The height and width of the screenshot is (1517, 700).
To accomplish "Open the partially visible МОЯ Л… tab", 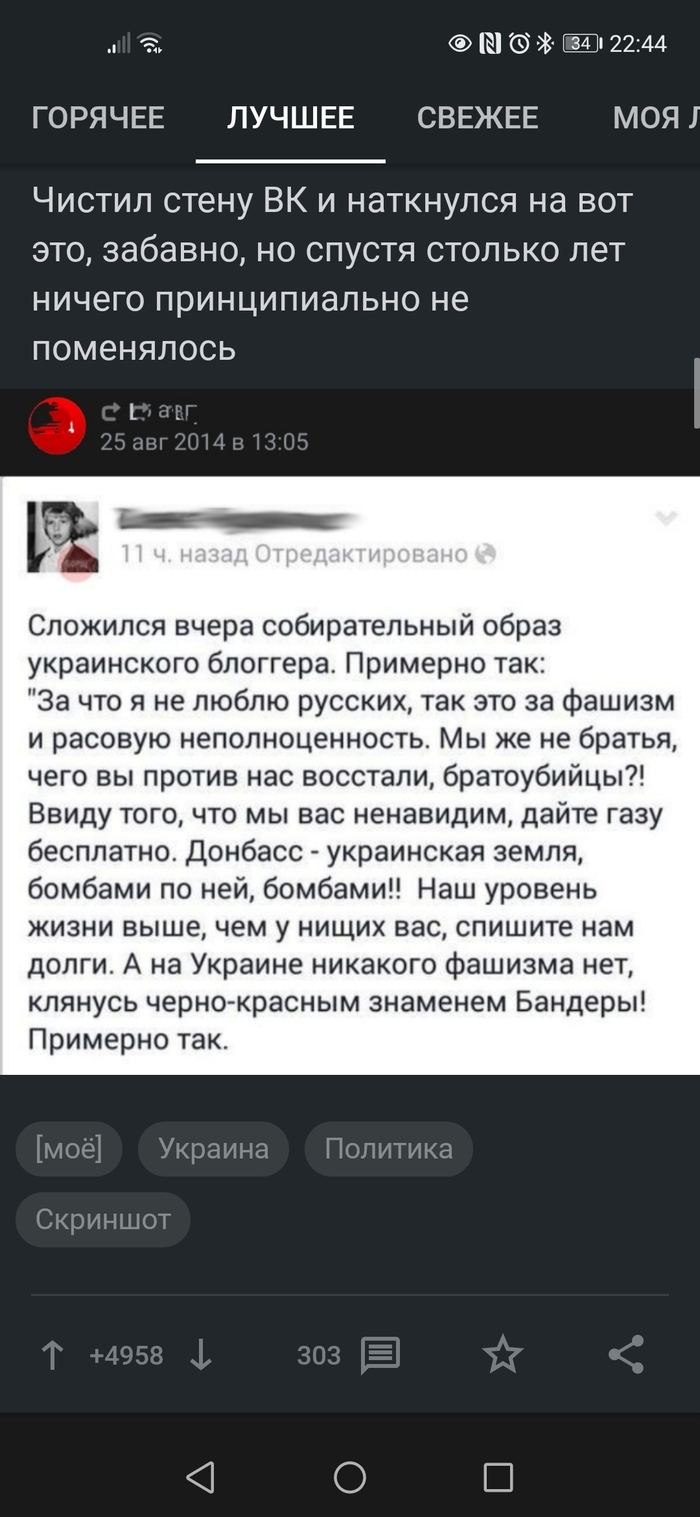I will click(x=655, y=118).
